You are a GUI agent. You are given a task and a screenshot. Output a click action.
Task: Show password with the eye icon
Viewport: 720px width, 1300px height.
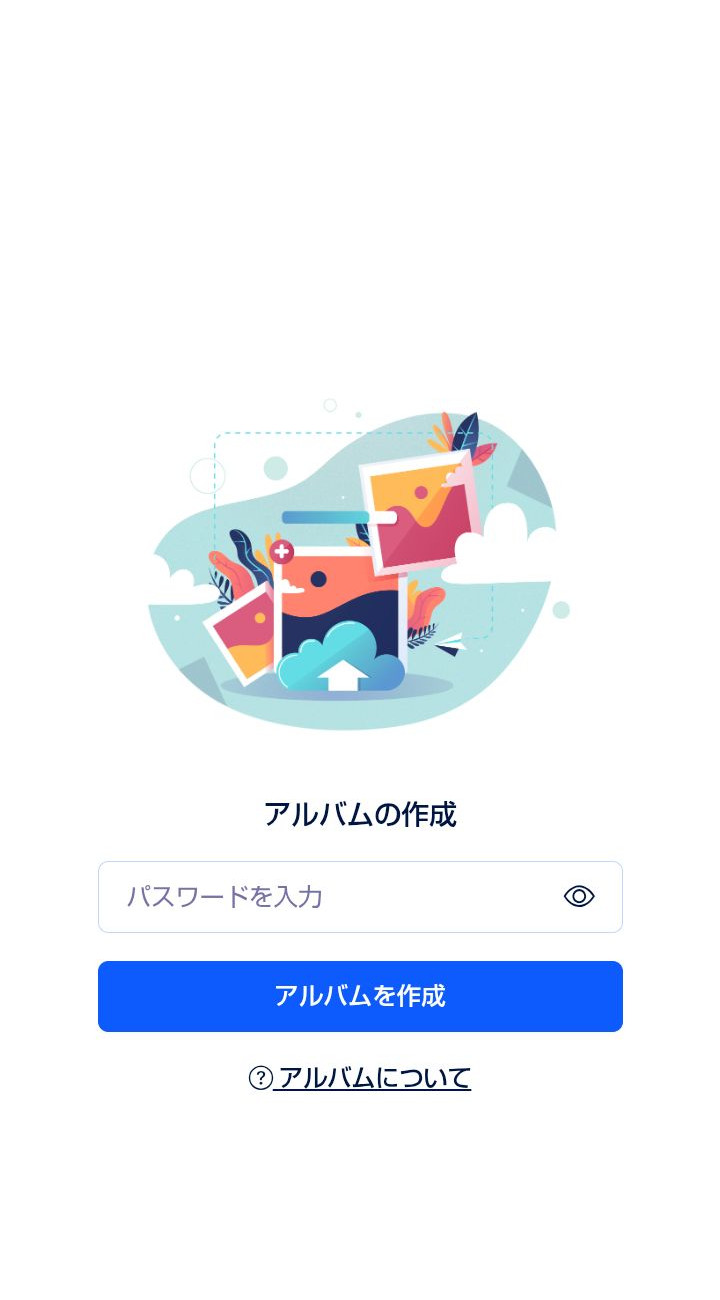coord(579,897)
